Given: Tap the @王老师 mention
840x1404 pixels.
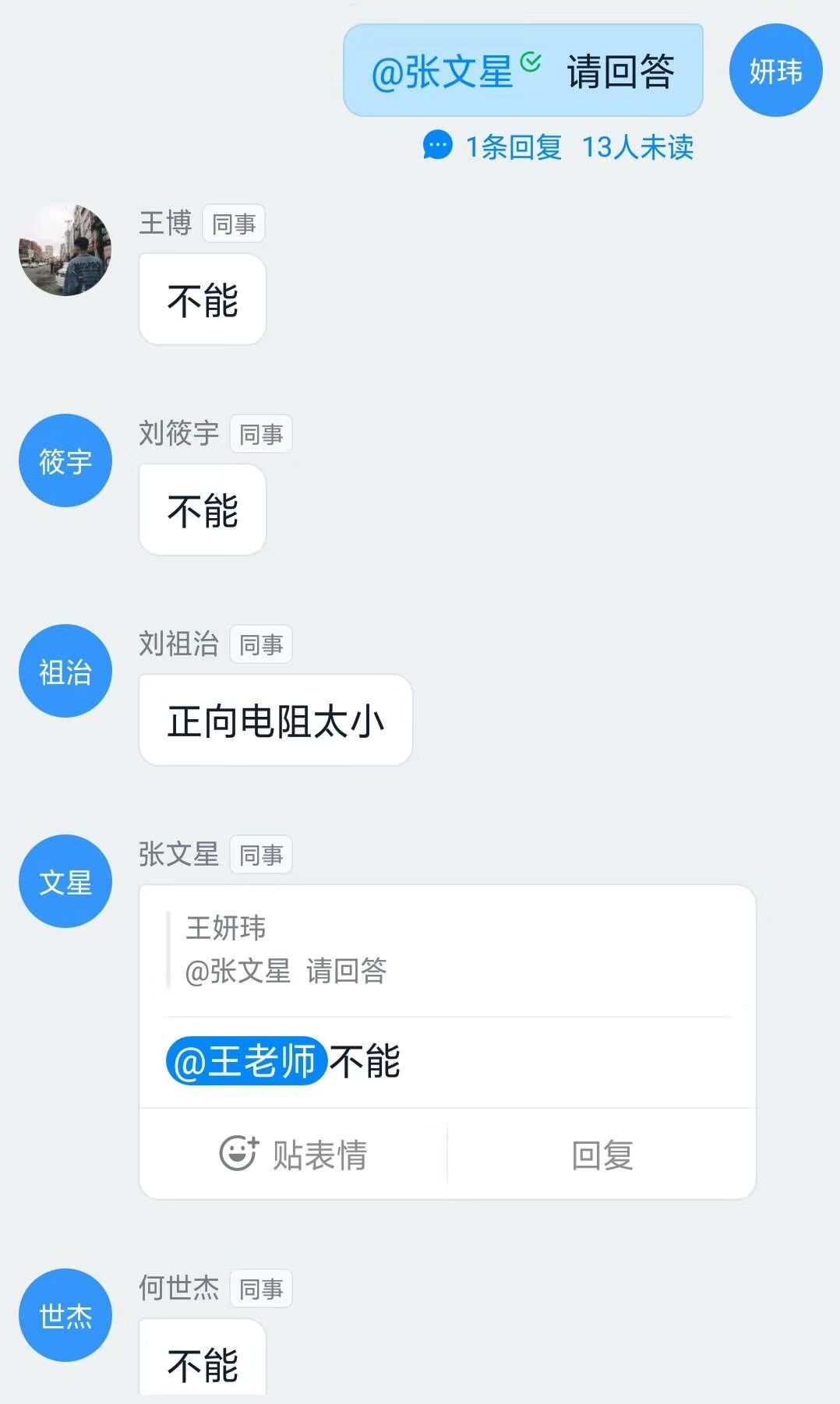Looking at the screenshot, I should click(x=245, y=1061).
